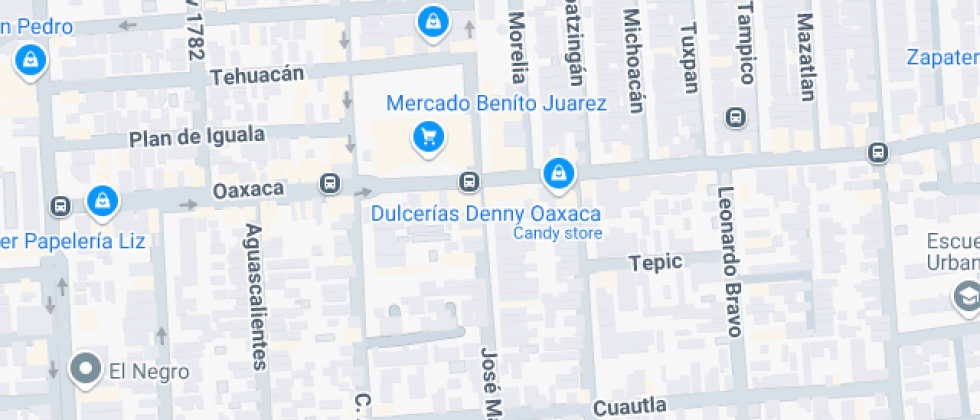Tap the bus stop beside Papelería Liz
The image size is (980, 420).
click(x=61, y=206)
